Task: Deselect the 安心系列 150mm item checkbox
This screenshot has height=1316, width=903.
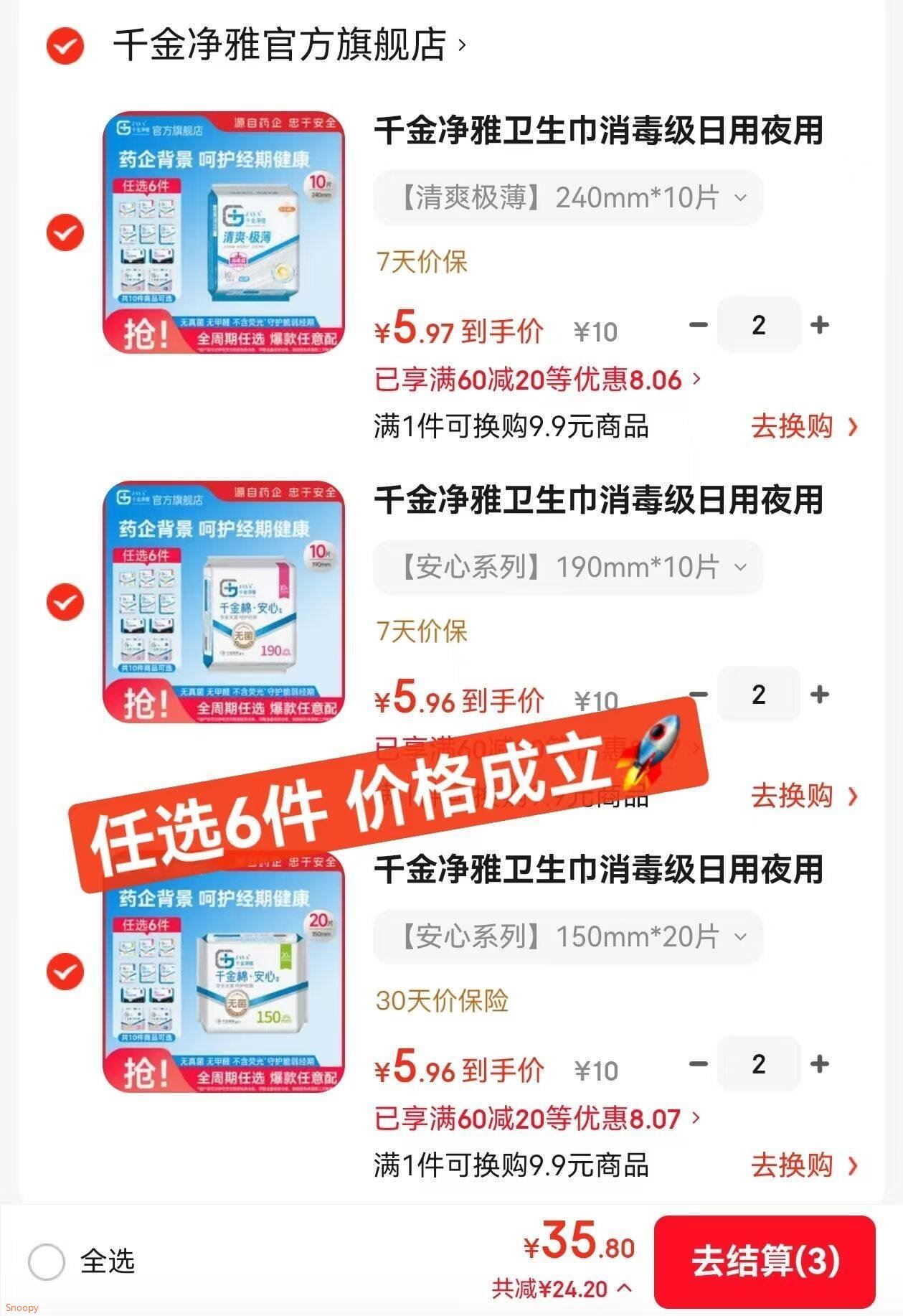Action: click(65, 972)
